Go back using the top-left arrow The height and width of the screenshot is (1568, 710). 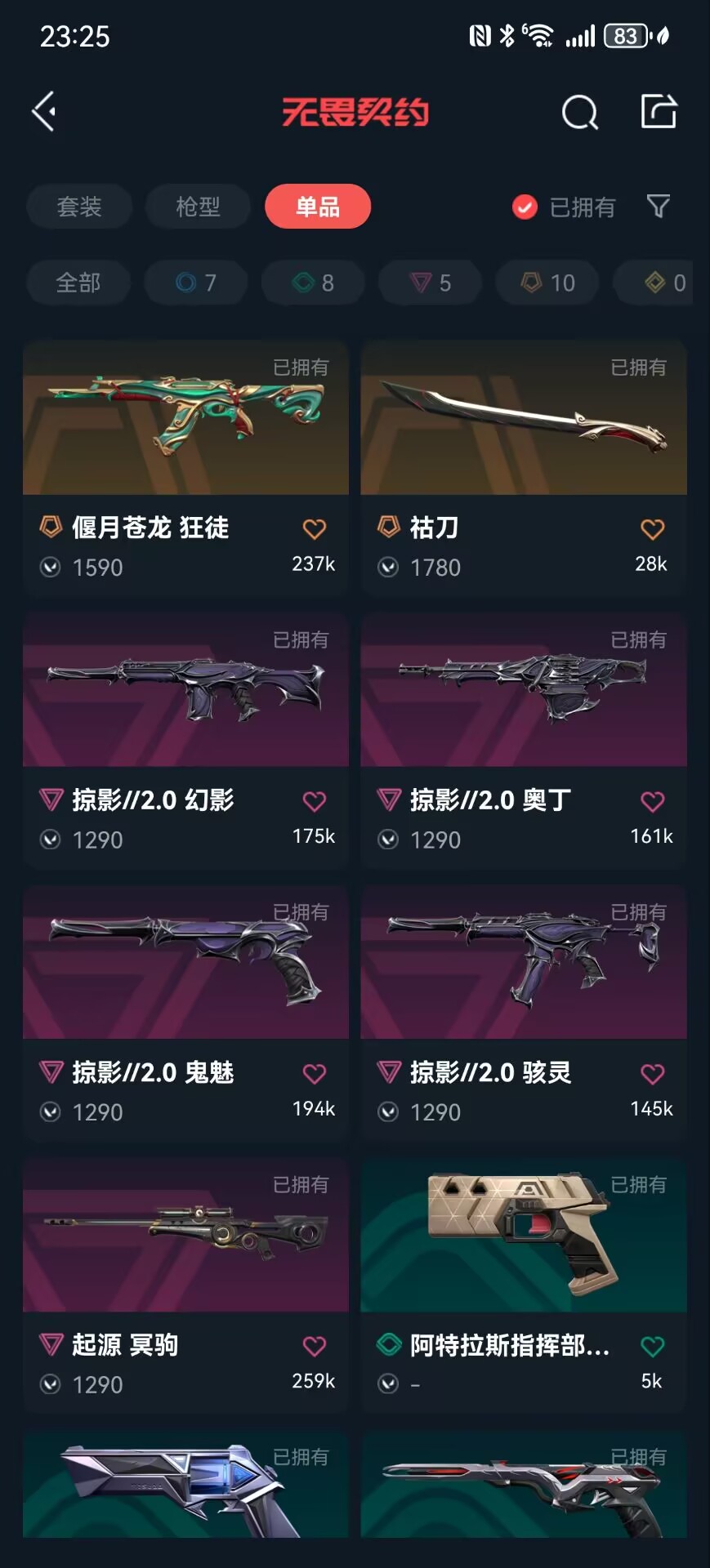coord(44,111)
